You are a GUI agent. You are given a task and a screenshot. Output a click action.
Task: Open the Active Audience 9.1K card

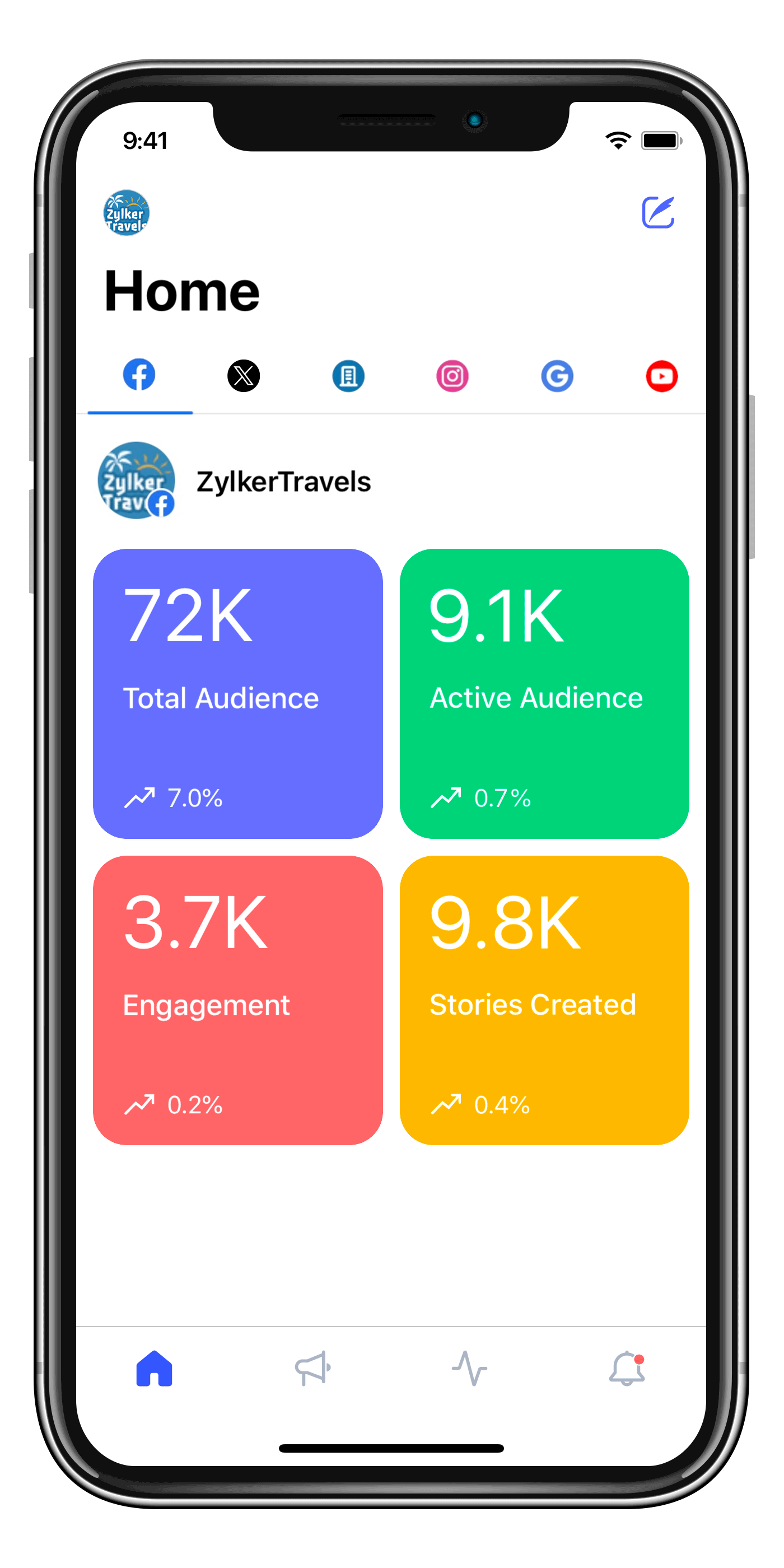click(x=544, y=693)
